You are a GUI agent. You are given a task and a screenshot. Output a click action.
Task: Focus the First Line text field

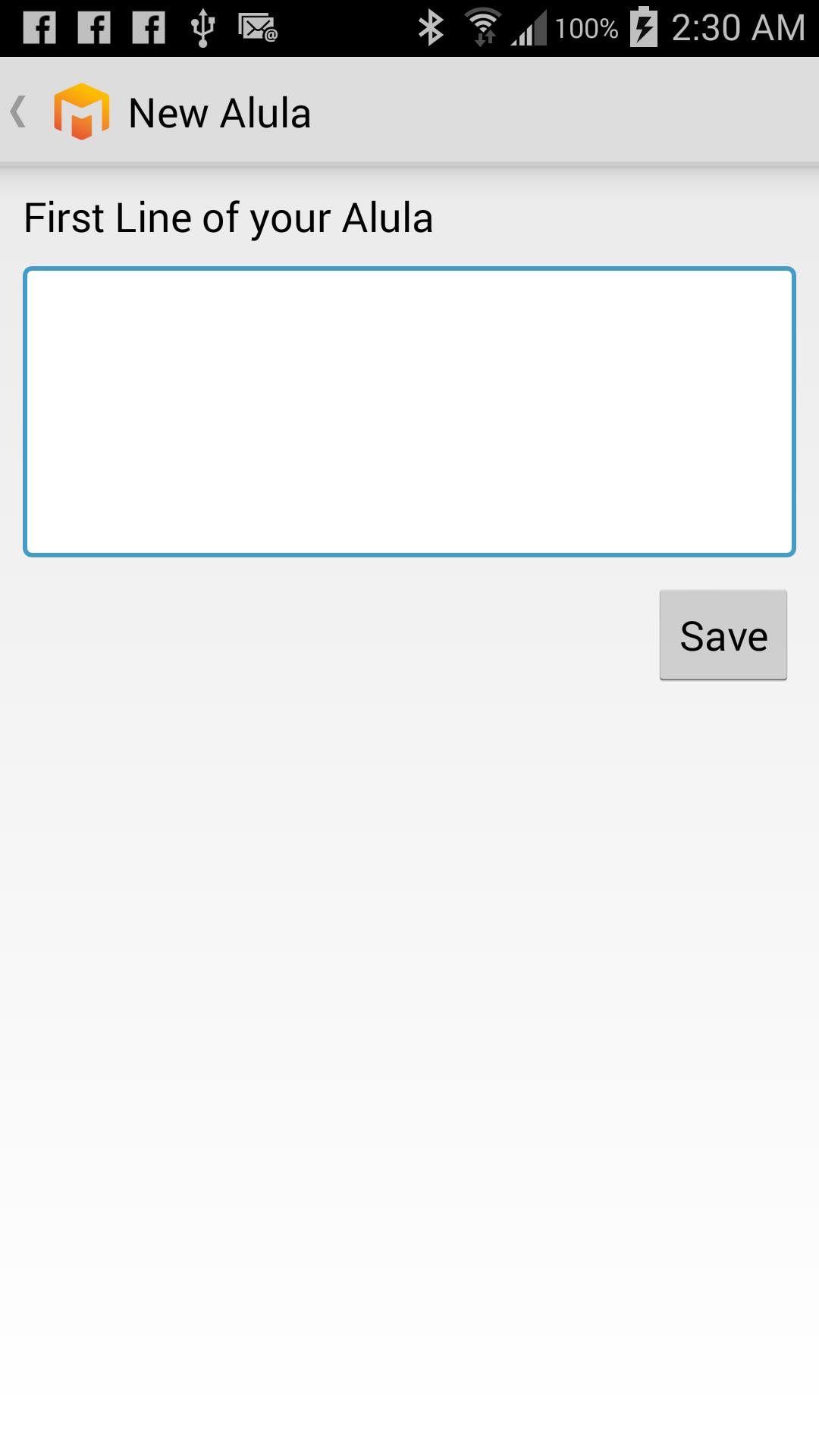click(x=409, y=411)
